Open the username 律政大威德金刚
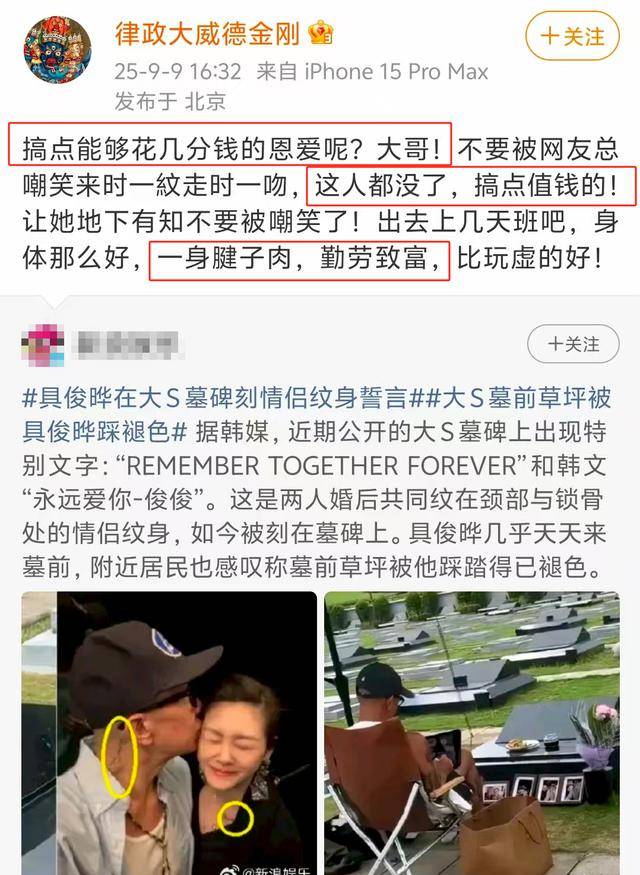This screenshot has height=875, width=640. pyautogui.click(x=207, y=34)
